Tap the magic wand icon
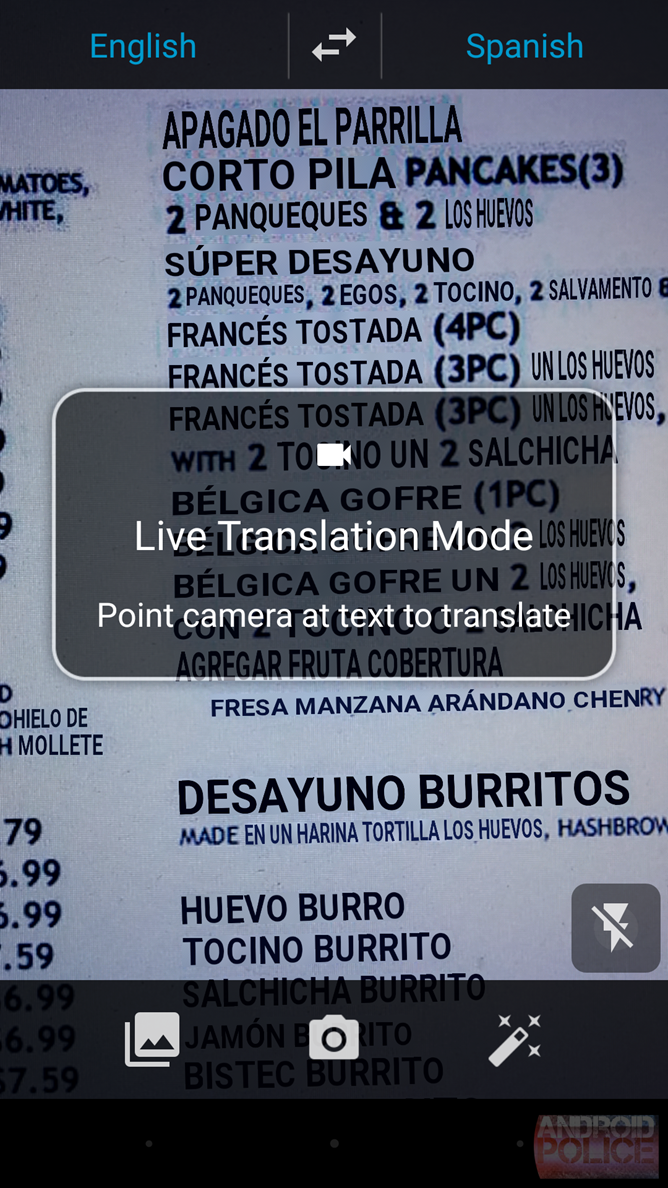The height and width of the screenshot is (1188, 668). click(515, 1038)
